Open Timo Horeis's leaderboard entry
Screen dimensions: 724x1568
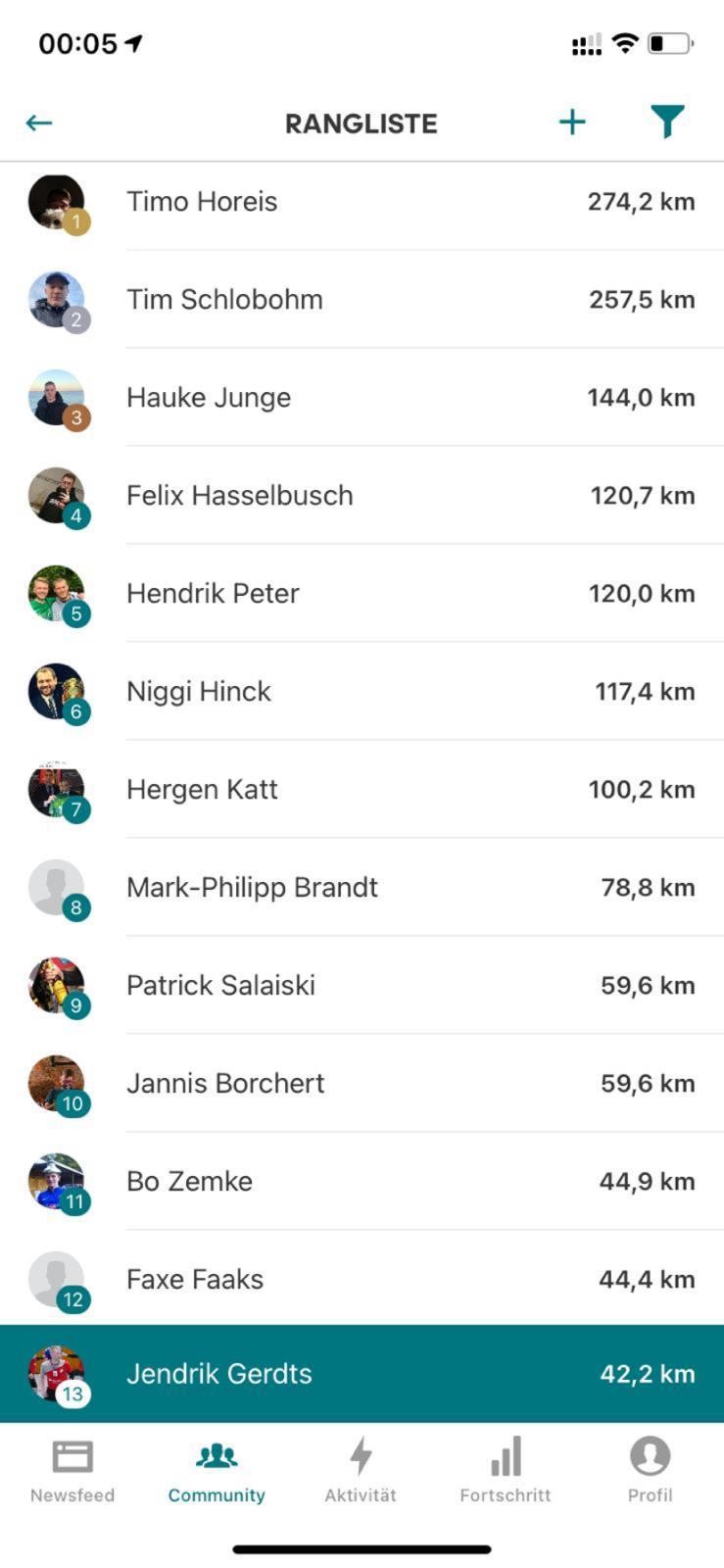pos(362,202)
